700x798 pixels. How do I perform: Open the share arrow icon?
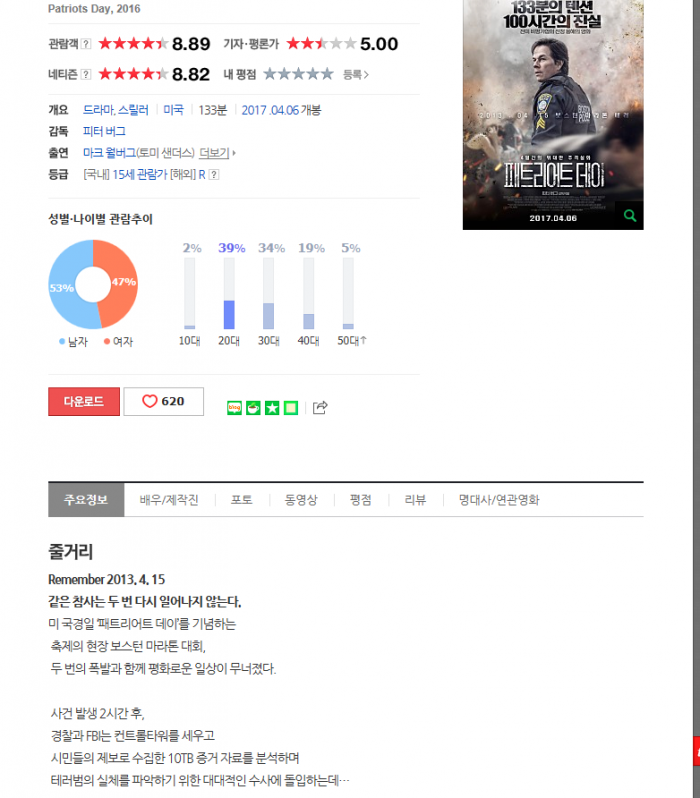click(320, 407)
